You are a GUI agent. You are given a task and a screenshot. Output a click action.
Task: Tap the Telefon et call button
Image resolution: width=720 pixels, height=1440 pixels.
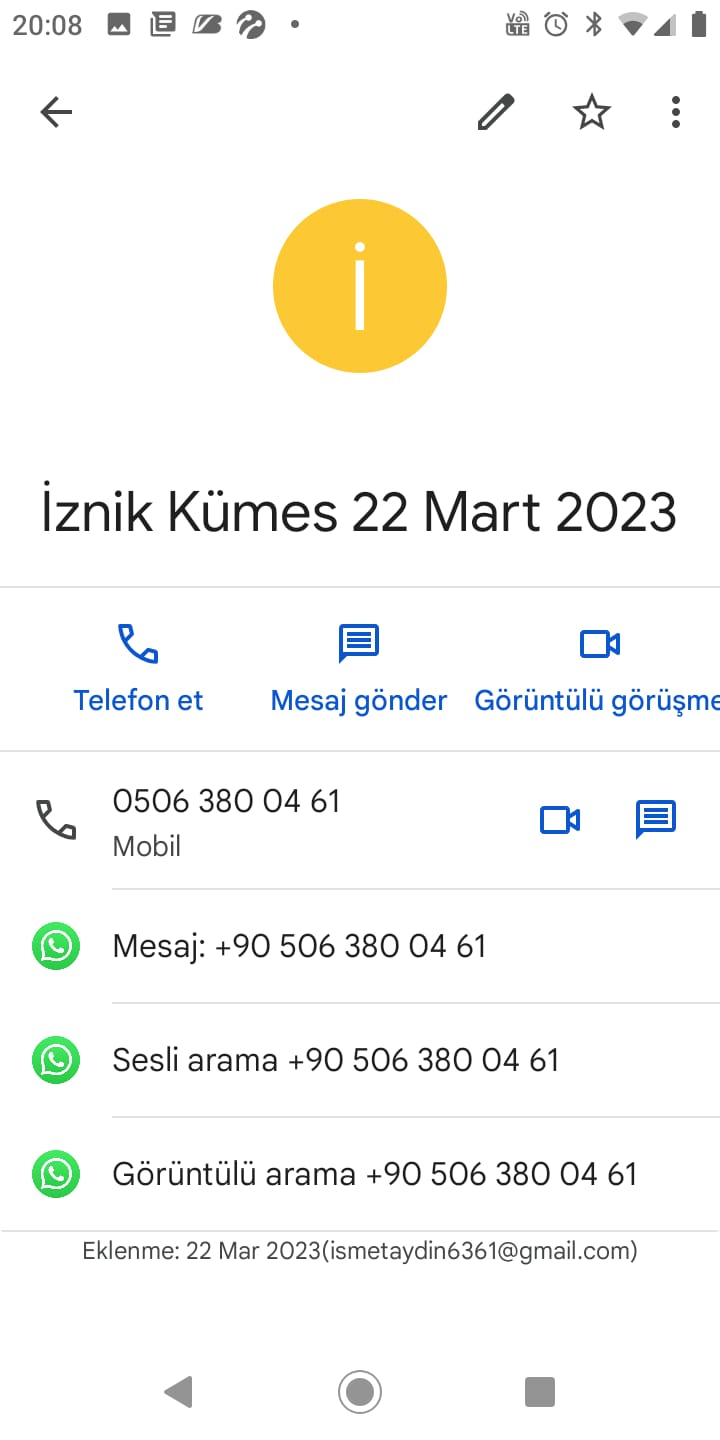click(138, 668)
